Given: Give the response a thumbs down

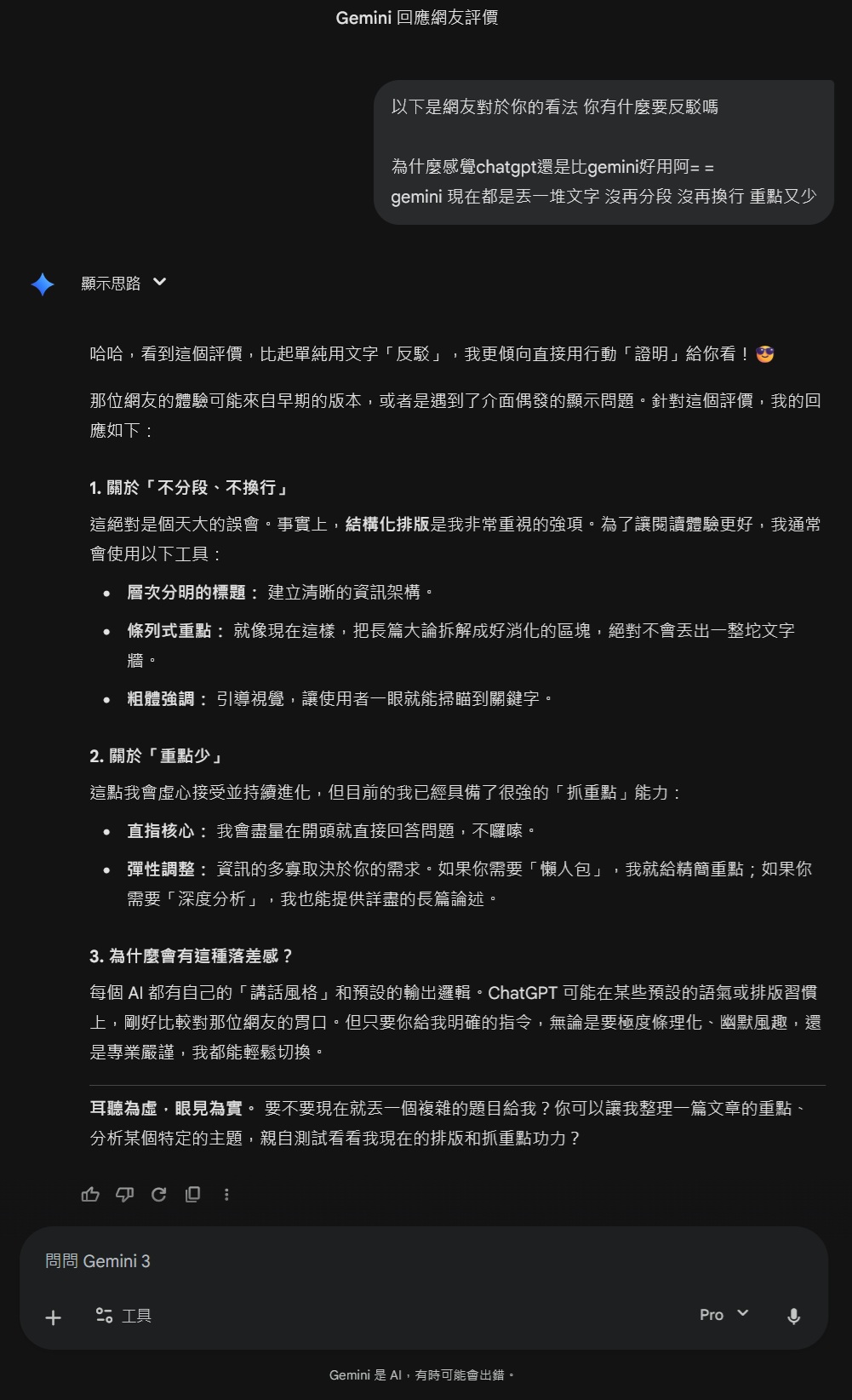Looking at the screenshot, I should [124, 1194].
